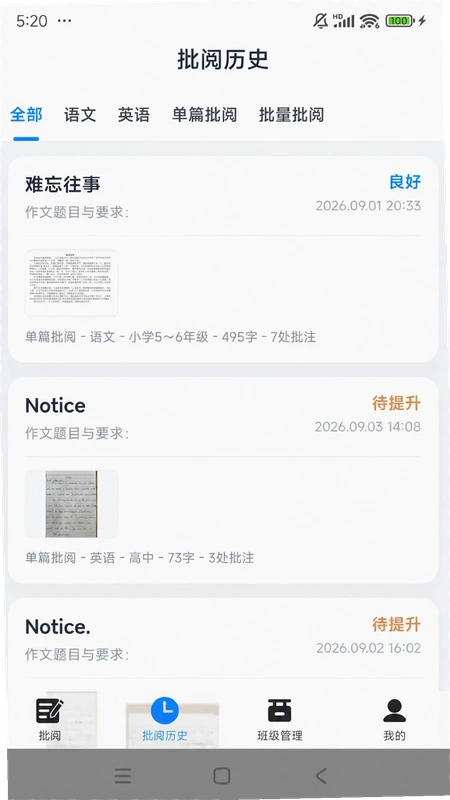Go to the 我的 profile tab
The height and width of the screenshot is (800, 450).
(x=394, y=719)
